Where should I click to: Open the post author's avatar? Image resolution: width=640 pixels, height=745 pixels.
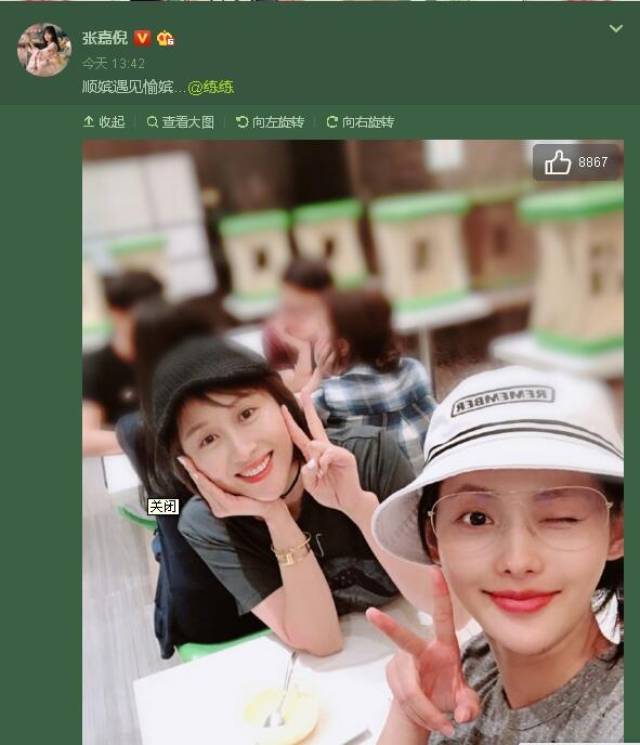43,49
